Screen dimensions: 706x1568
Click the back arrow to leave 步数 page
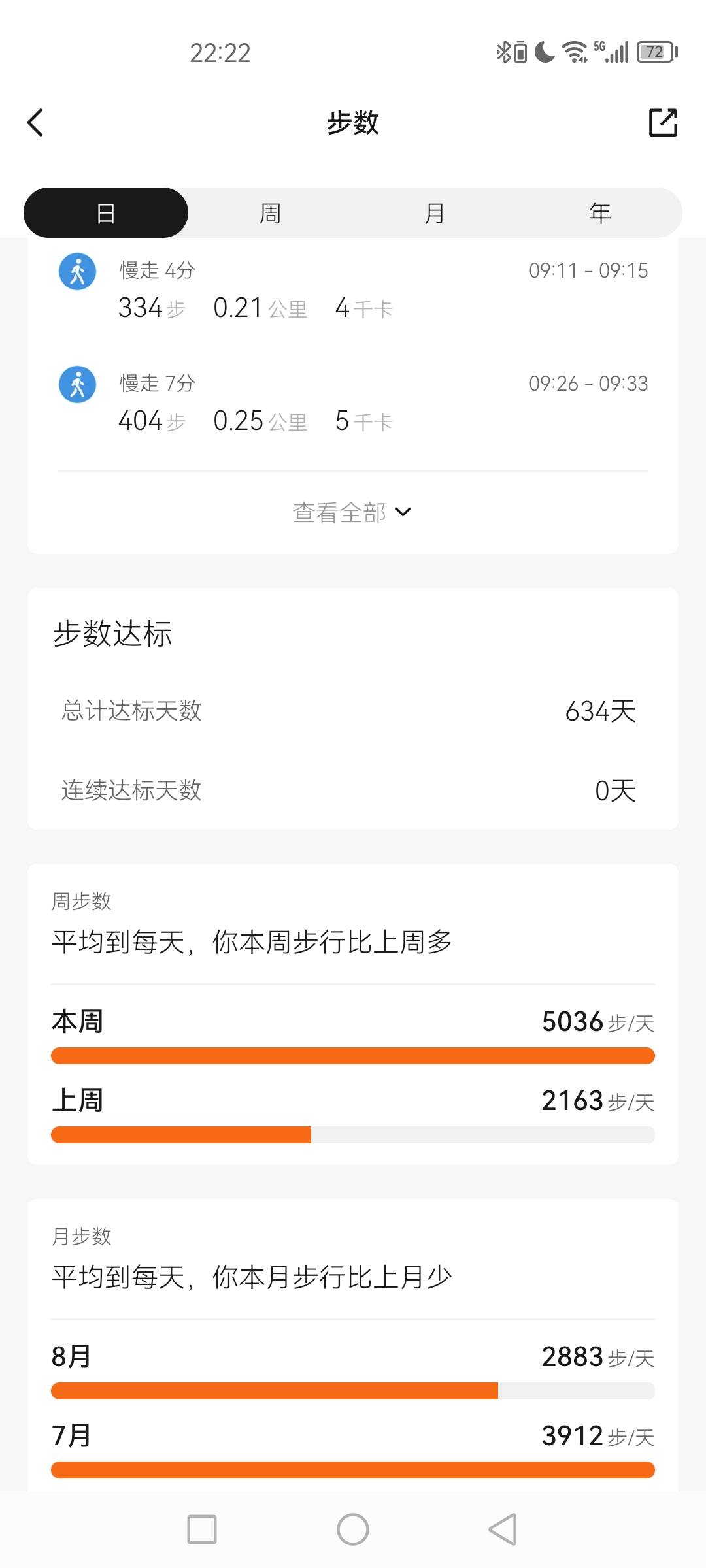(36, 122)
